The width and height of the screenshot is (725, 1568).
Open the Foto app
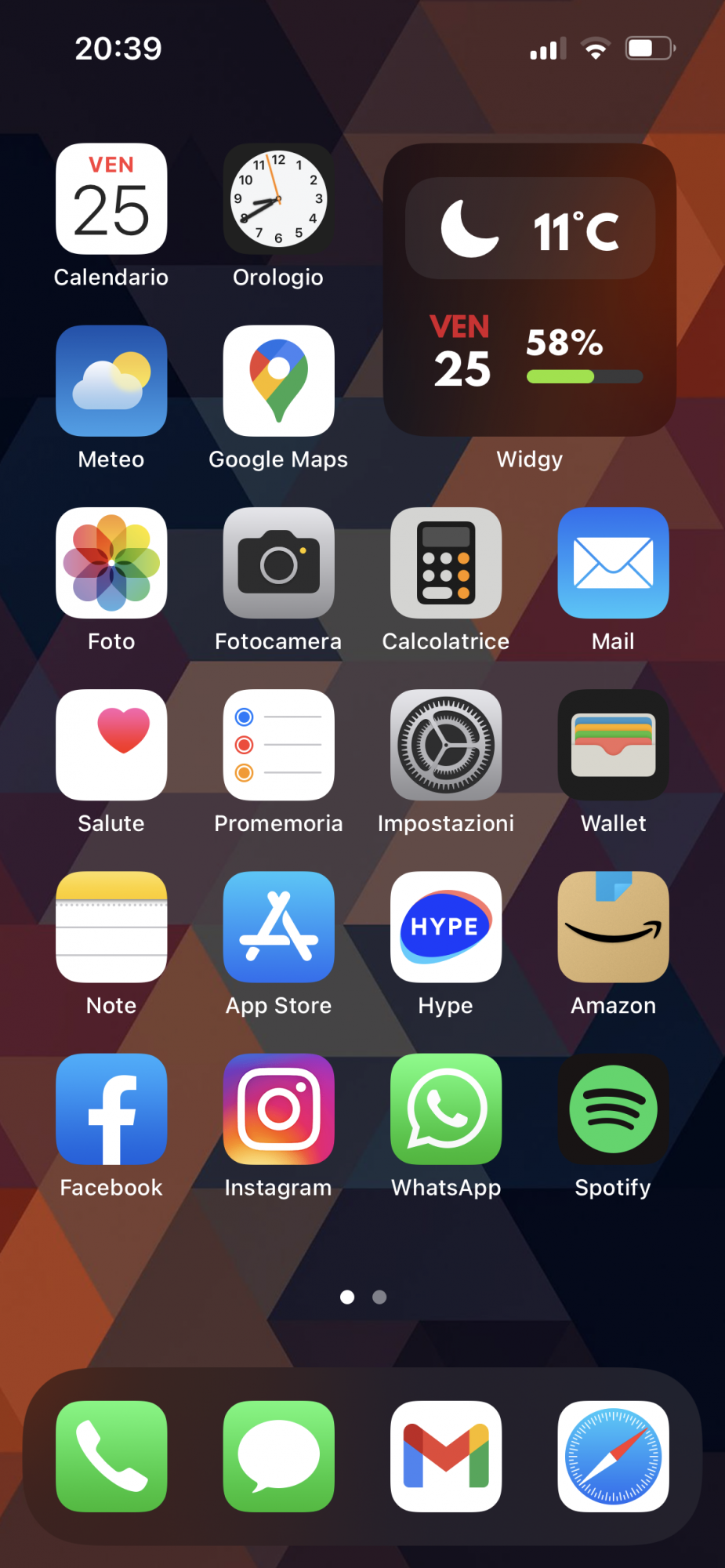pyautogui.click(x=111, y=563)
